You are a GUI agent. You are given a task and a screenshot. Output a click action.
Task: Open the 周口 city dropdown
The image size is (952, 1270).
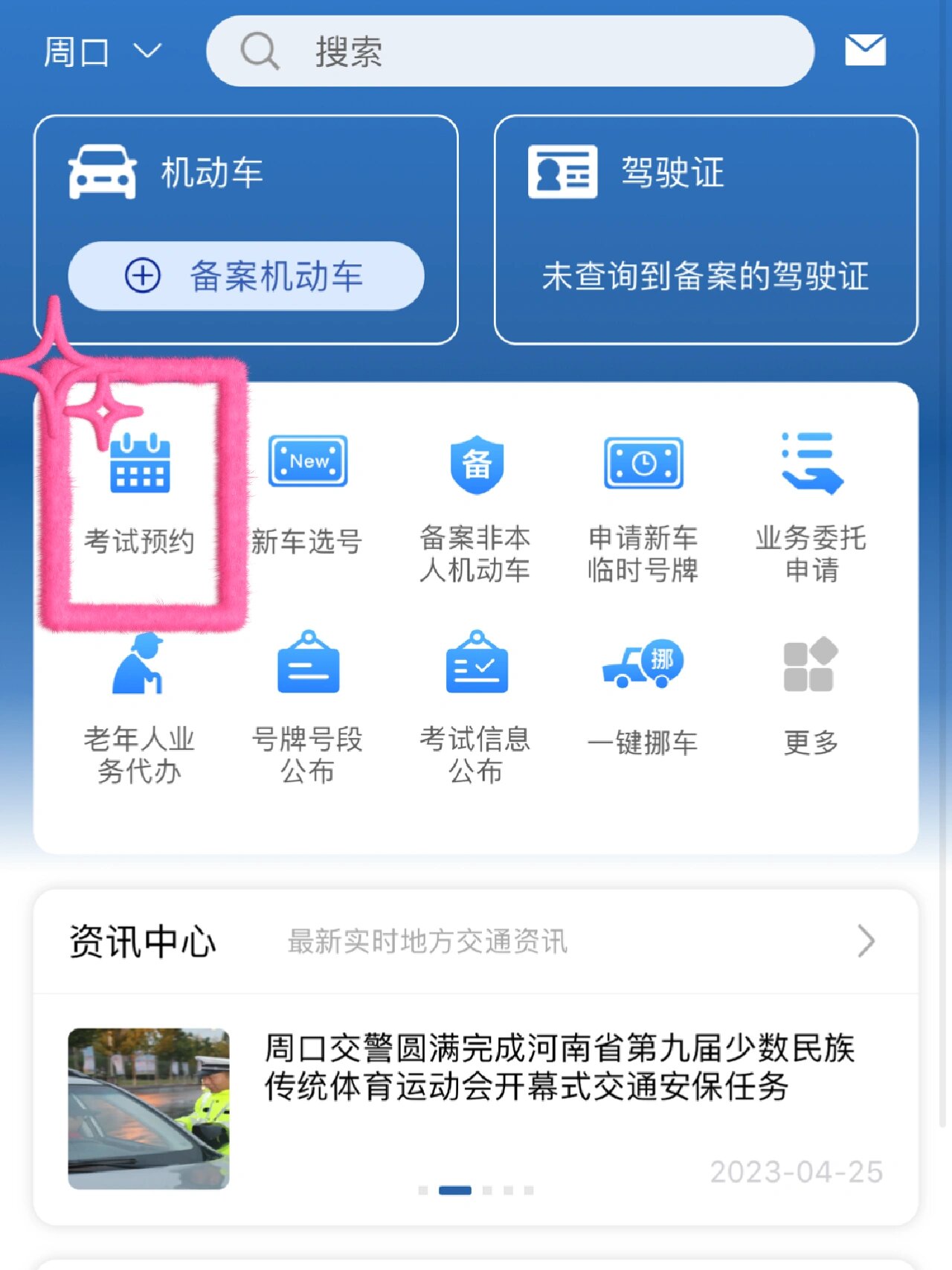(x=101, y=52)
